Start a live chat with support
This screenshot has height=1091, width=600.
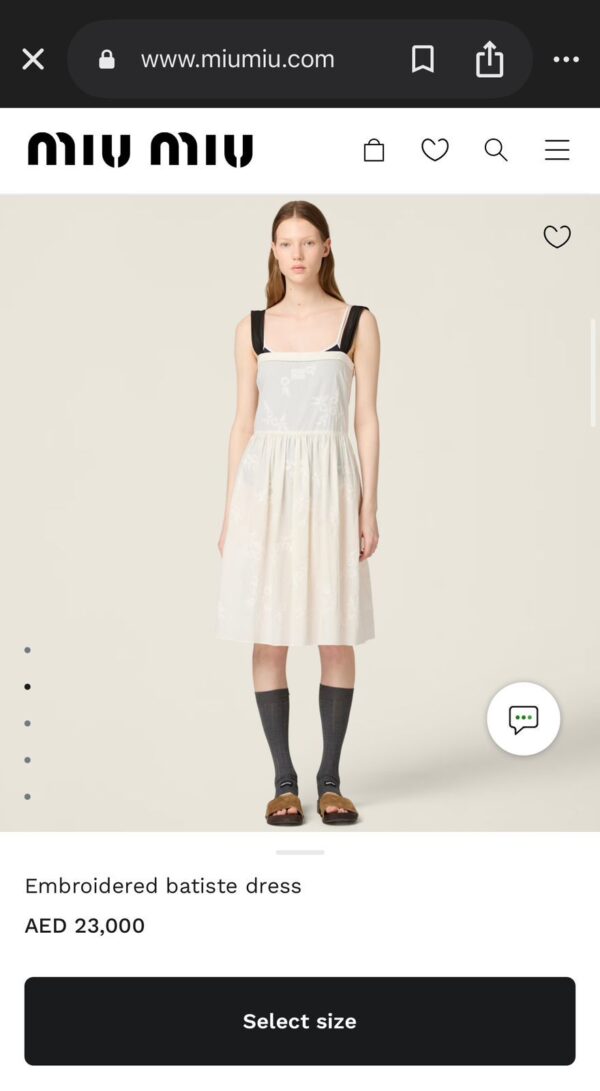[523, 719]
